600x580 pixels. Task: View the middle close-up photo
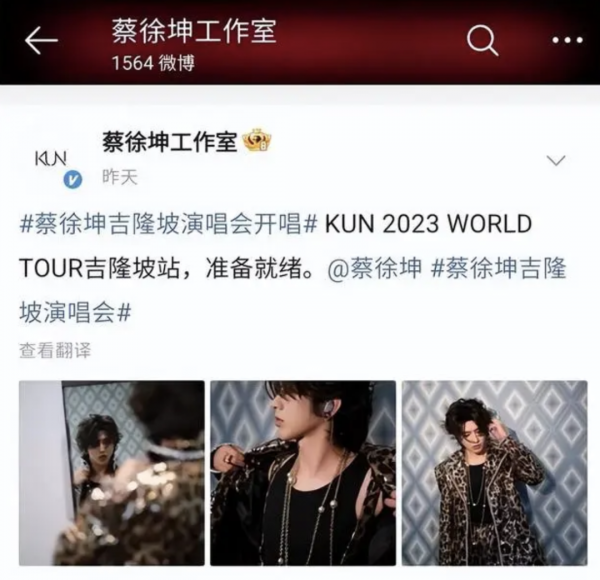pyautogui.click(x=303, y=472)
